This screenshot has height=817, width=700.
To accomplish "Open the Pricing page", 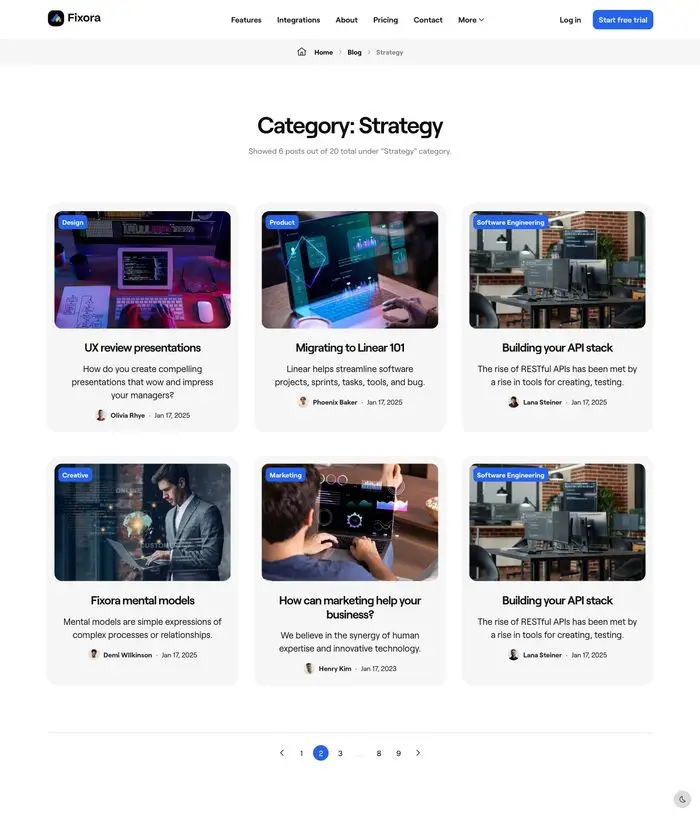I will (385, 20).
